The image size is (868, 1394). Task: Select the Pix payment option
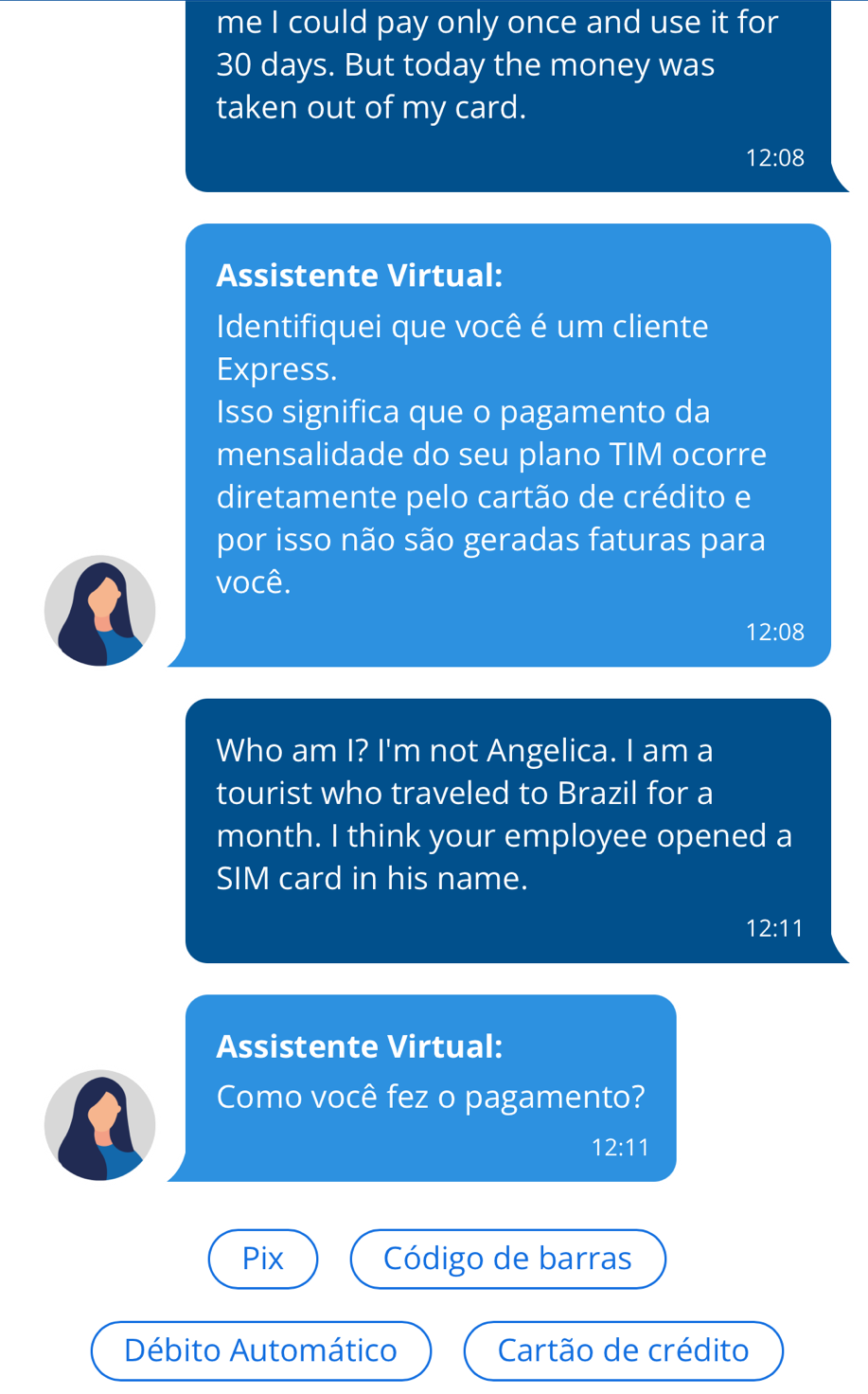coord(263,1259)
